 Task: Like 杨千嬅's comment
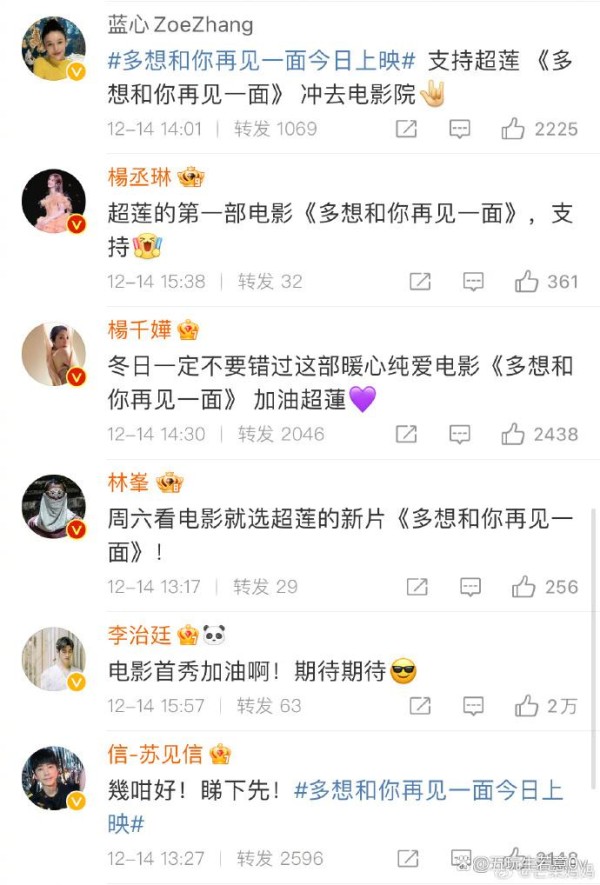pyautogui.click(x=513, y=434)
